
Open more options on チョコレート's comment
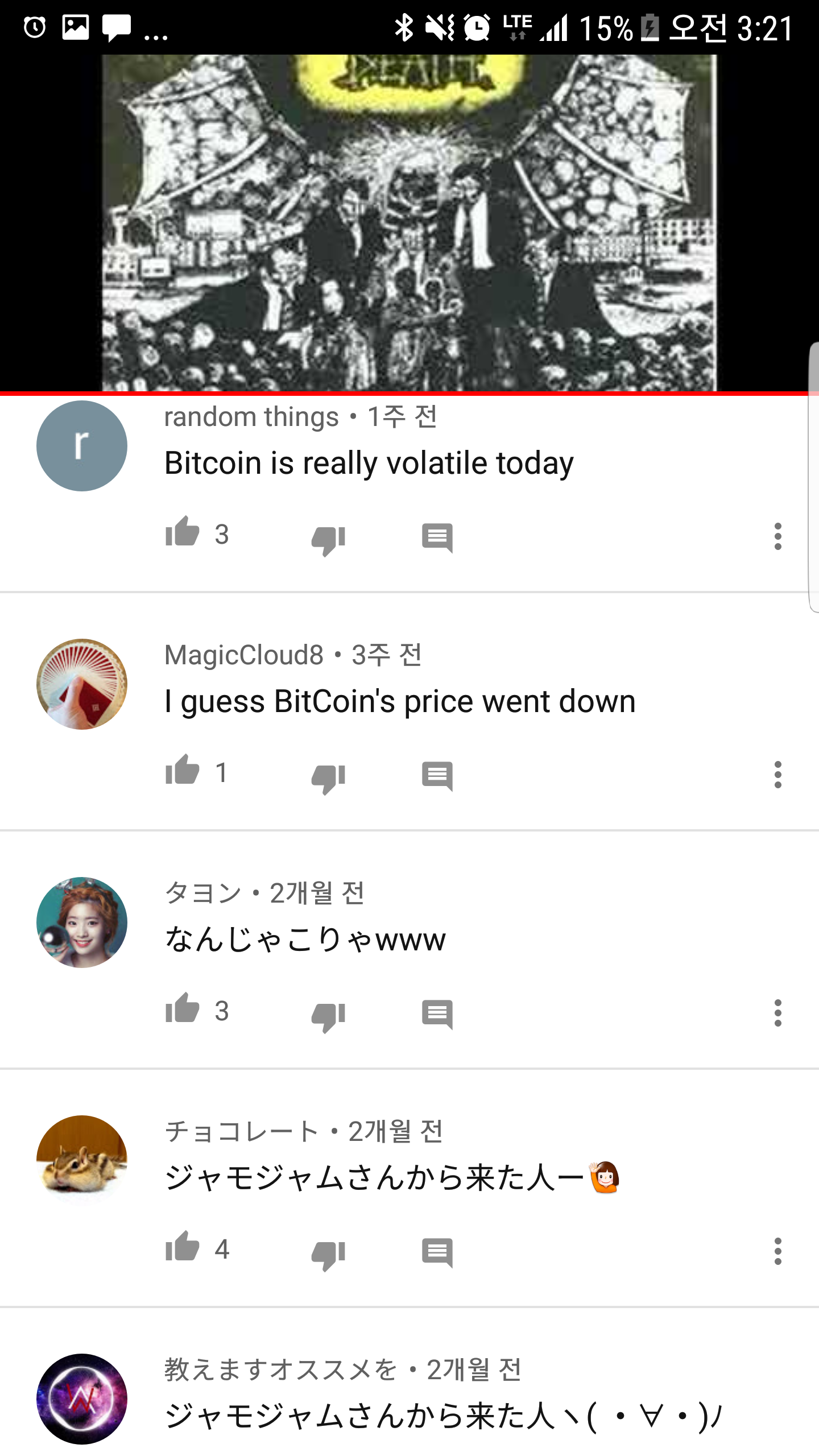pyautogui.click(x=777, y=1251)
